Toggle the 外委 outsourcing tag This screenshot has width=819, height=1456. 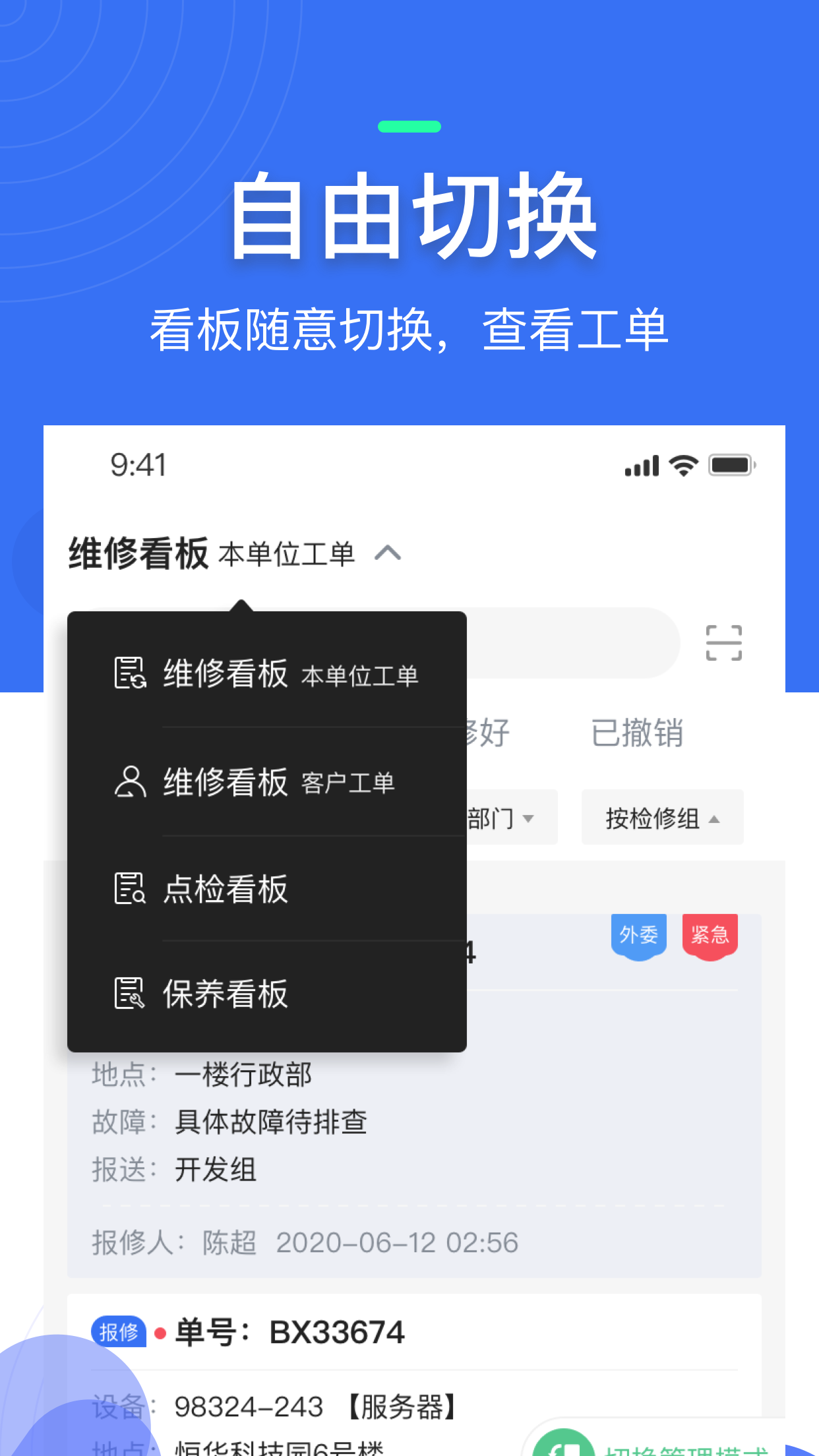point(638,936)
